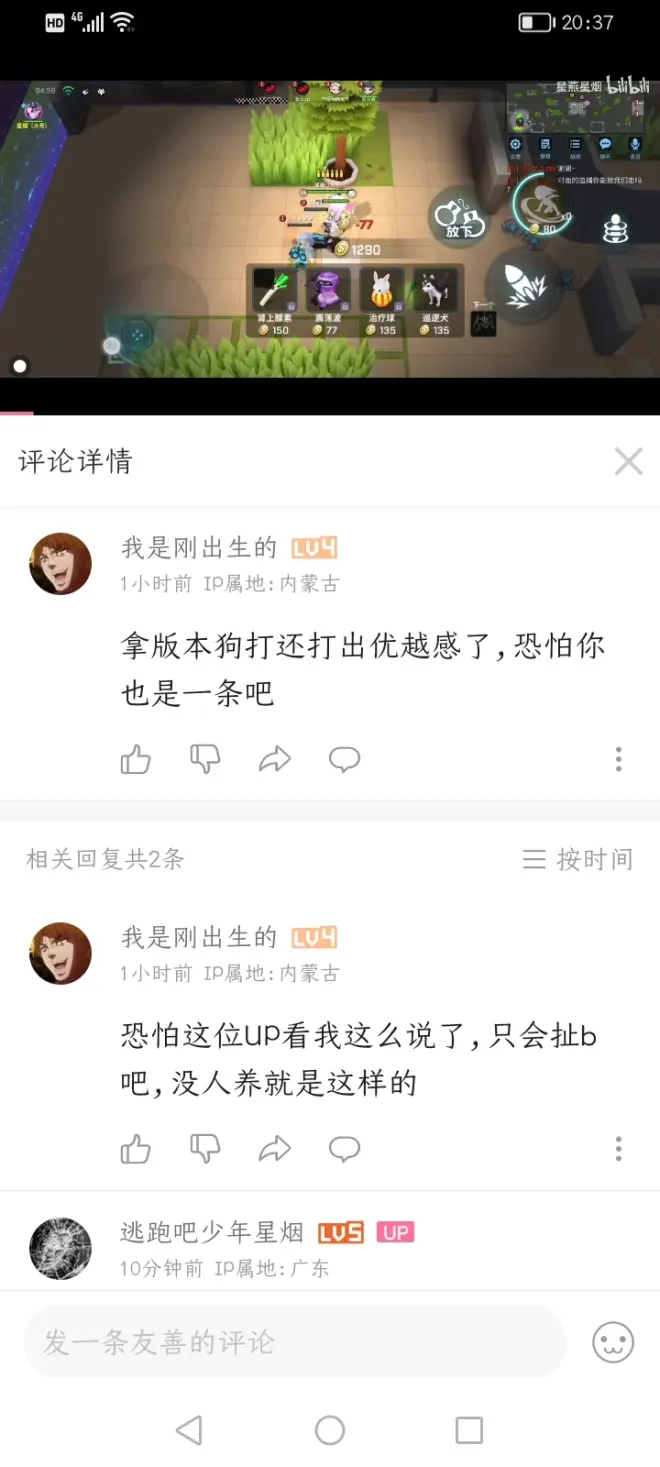Dislike the reply starting with 恐怕这位UP
Screen dimensions: 660x1467
coord(205,1150)
